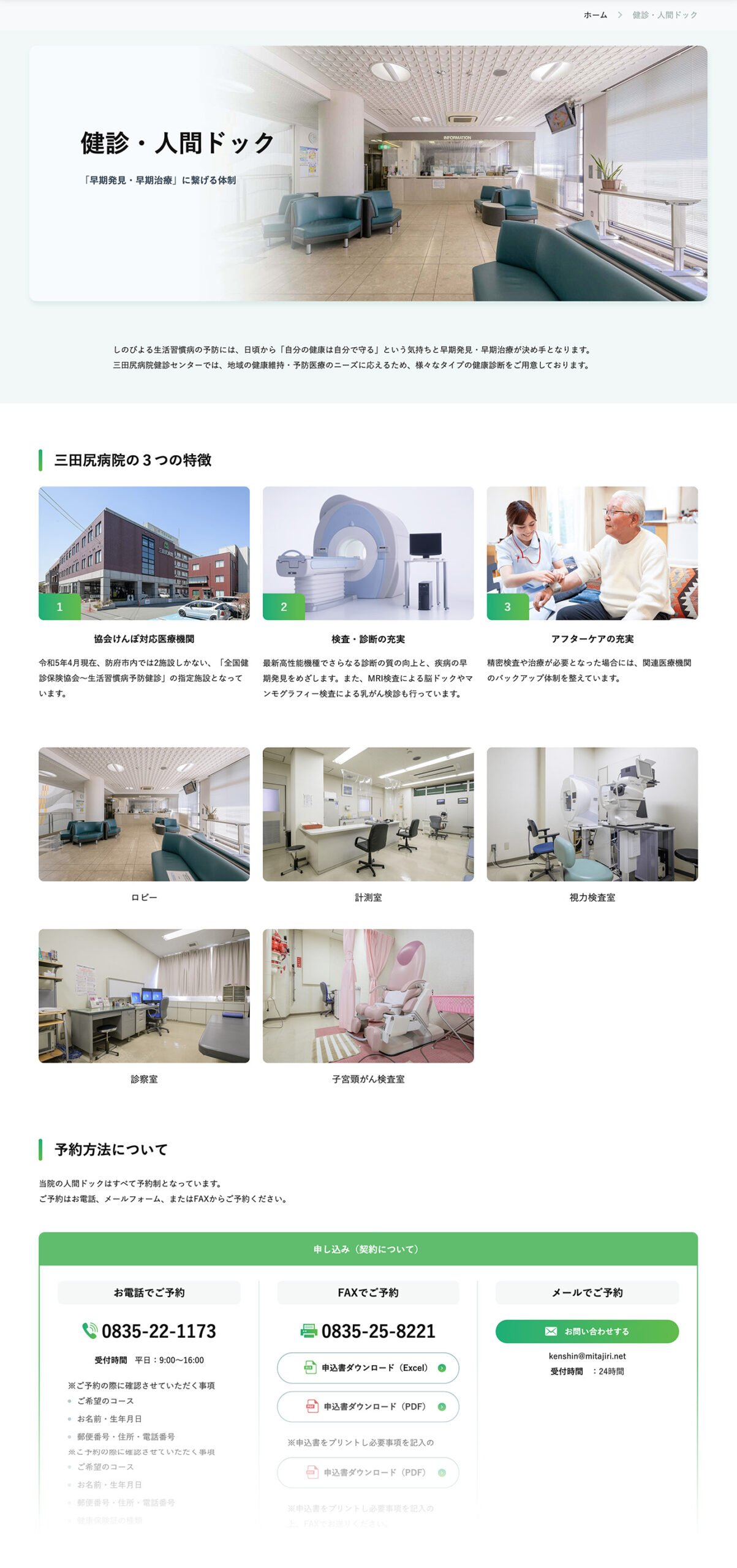Screen dimensions: 737x1568
Task: Go to ホーム in the breadcrumb
Action: [x=595, y=15]
